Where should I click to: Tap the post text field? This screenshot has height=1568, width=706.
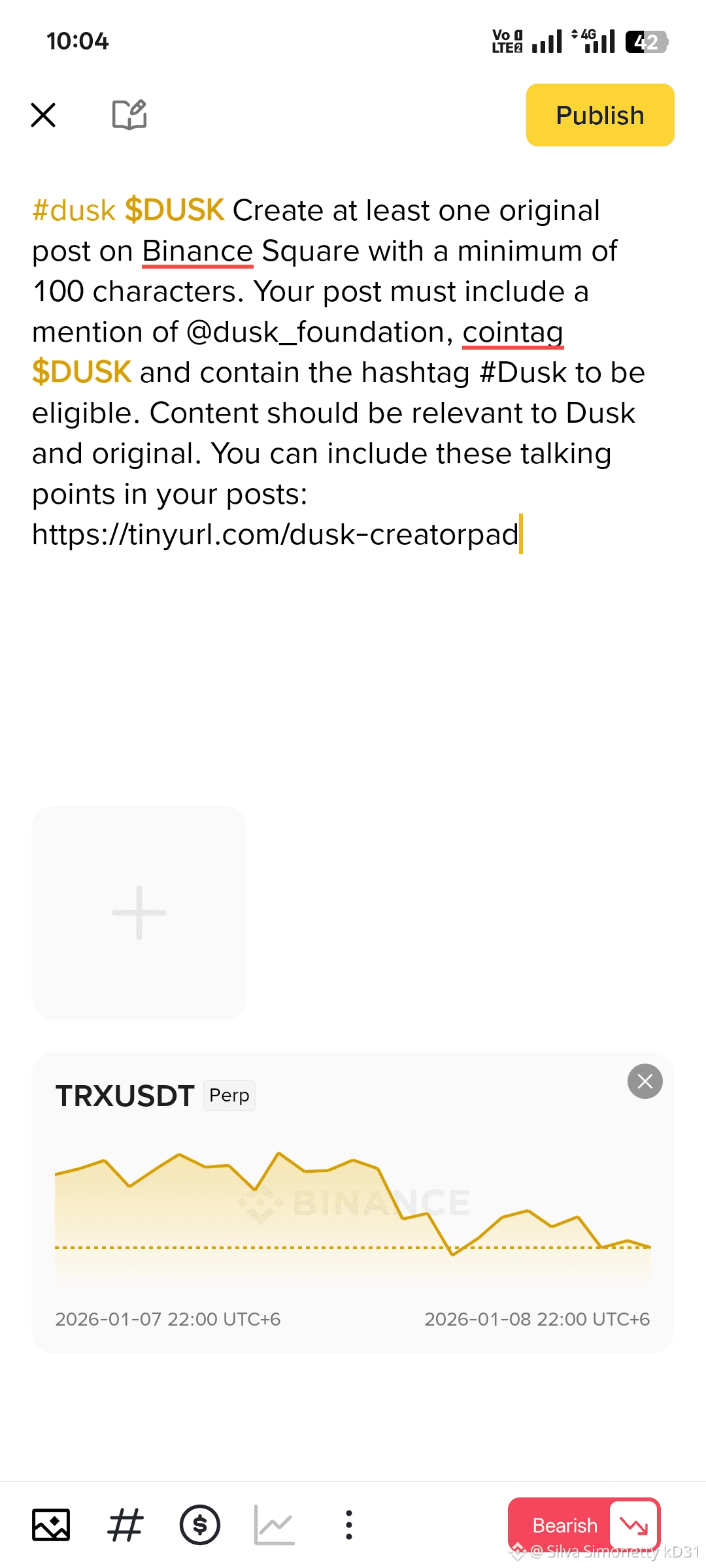340,372
